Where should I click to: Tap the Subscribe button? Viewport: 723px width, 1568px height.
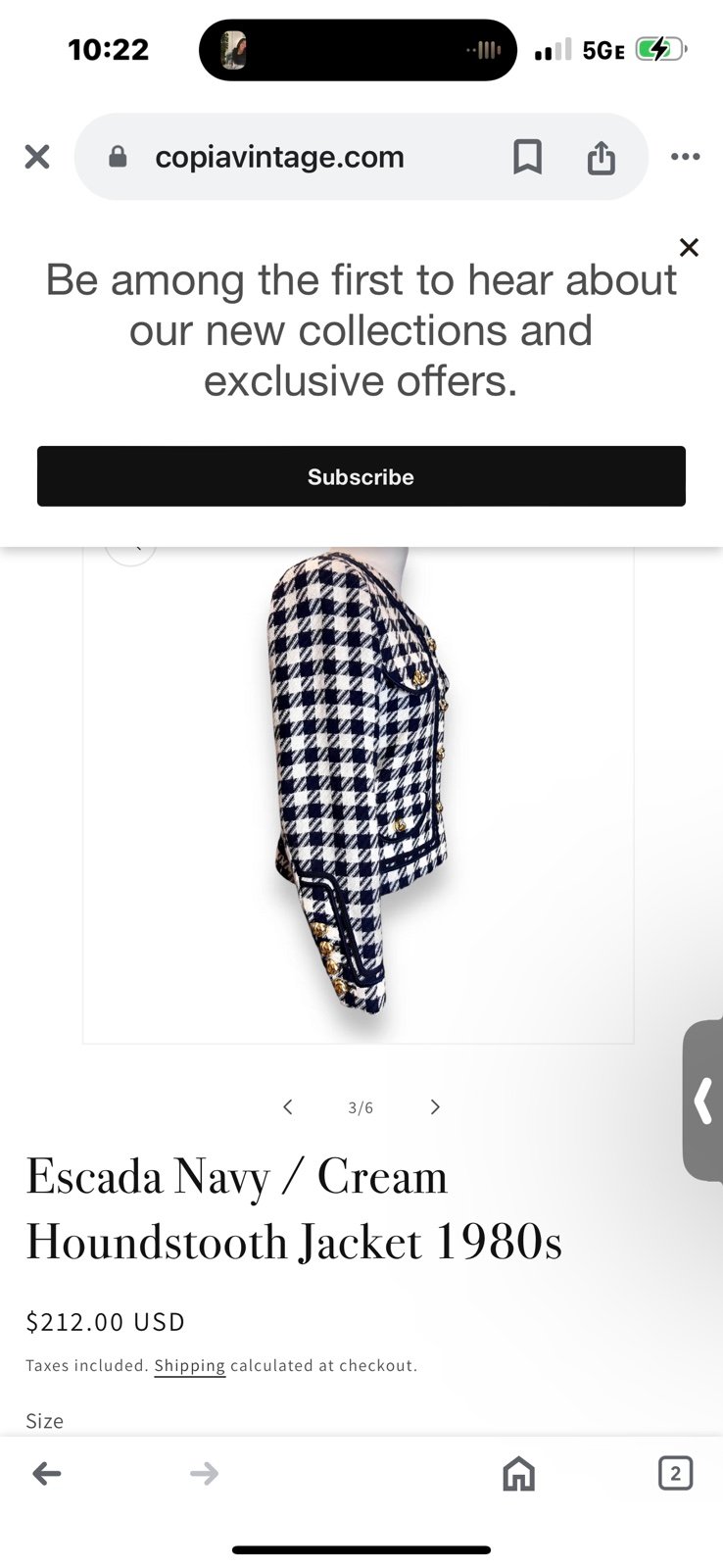(x=361, y=476)
